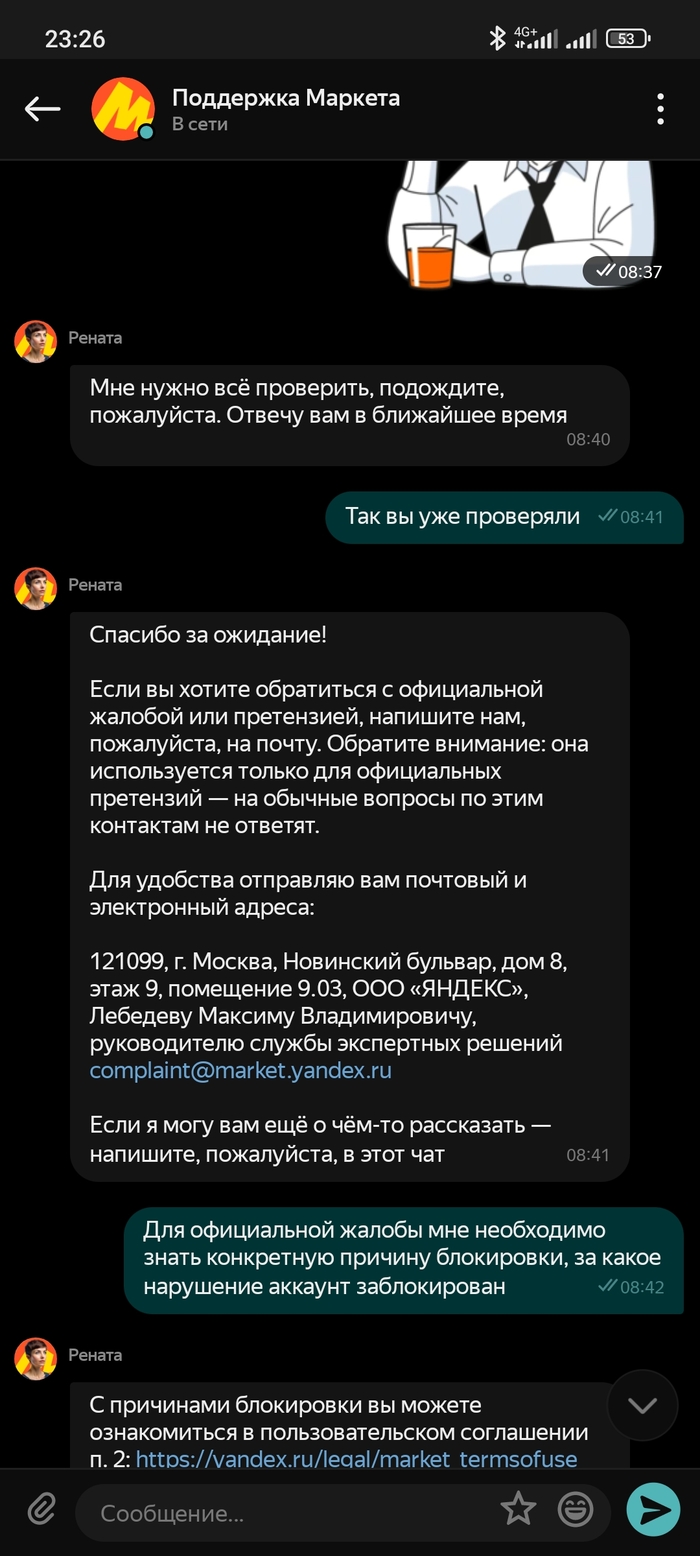Focus the Сообщение text field
Image resolution: width=700 pixels, height=1556 pixels.
(x=290, y=1510)
